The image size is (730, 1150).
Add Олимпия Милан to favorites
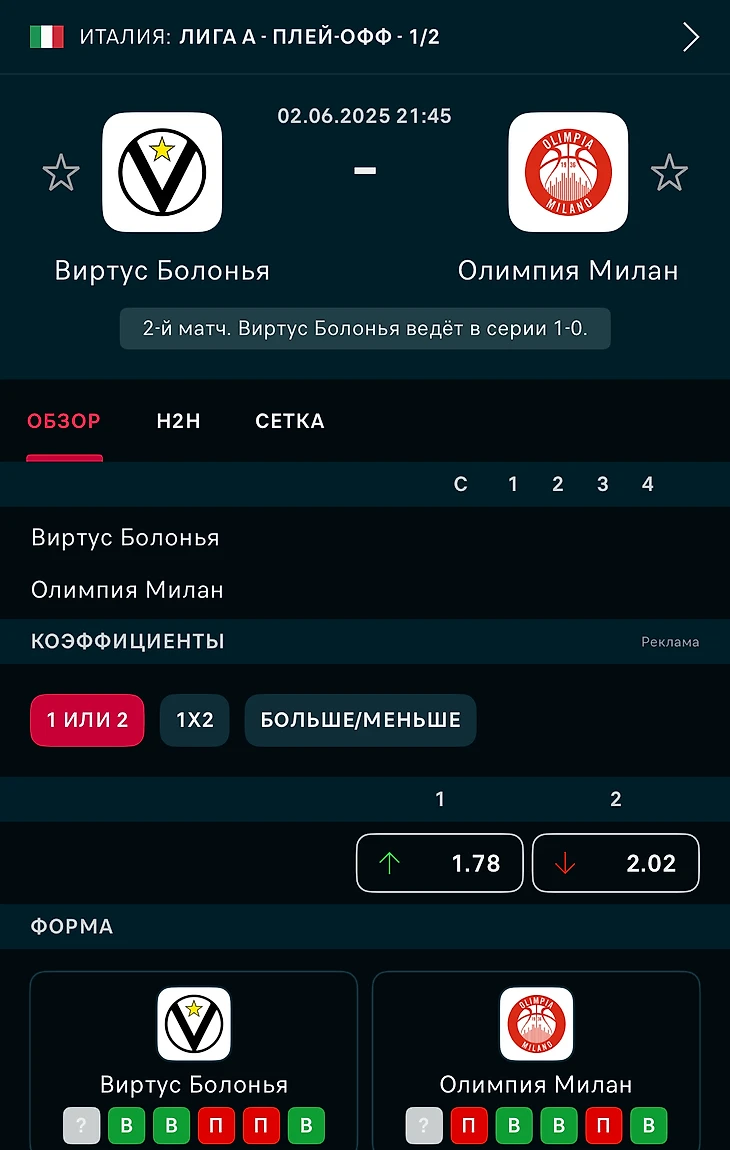(669, 173)
